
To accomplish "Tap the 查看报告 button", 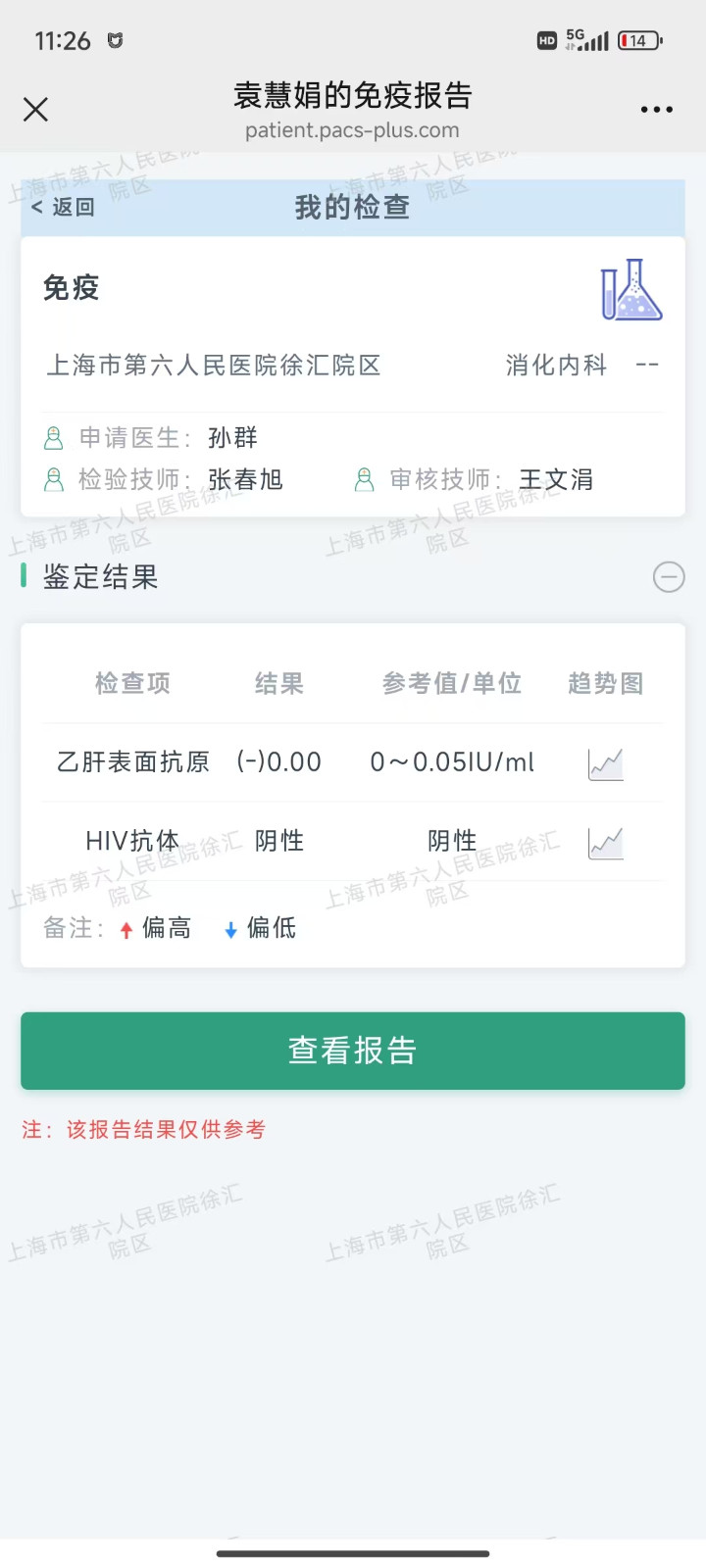I will tap(353, 1051).
